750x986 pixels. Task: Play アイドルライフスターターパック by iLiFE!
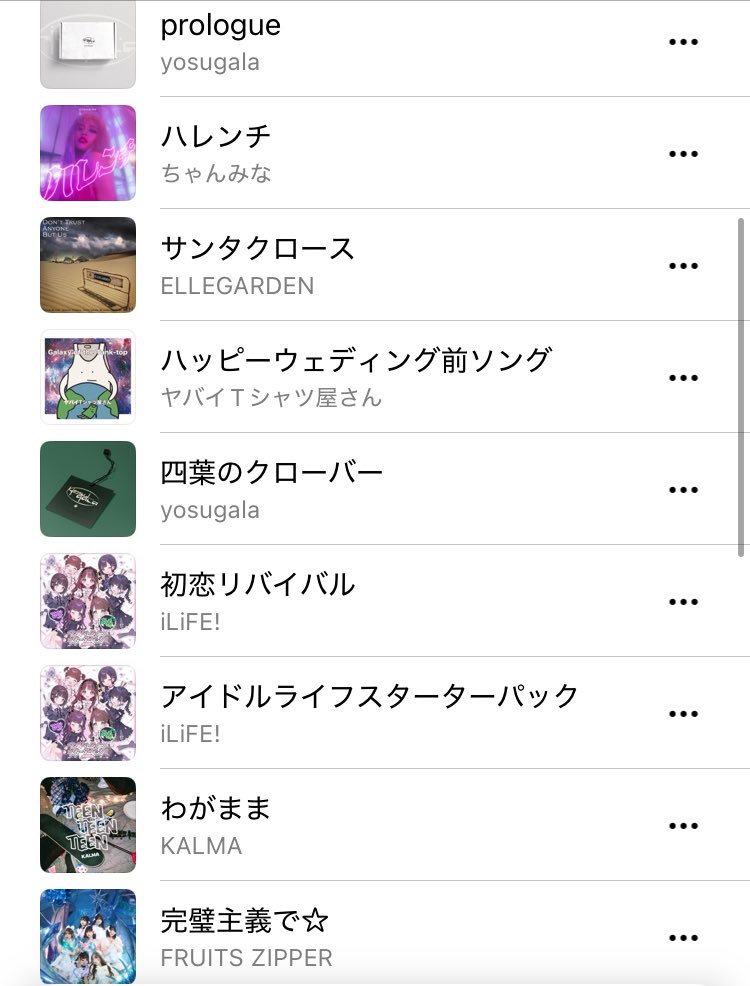pos(370,696)
